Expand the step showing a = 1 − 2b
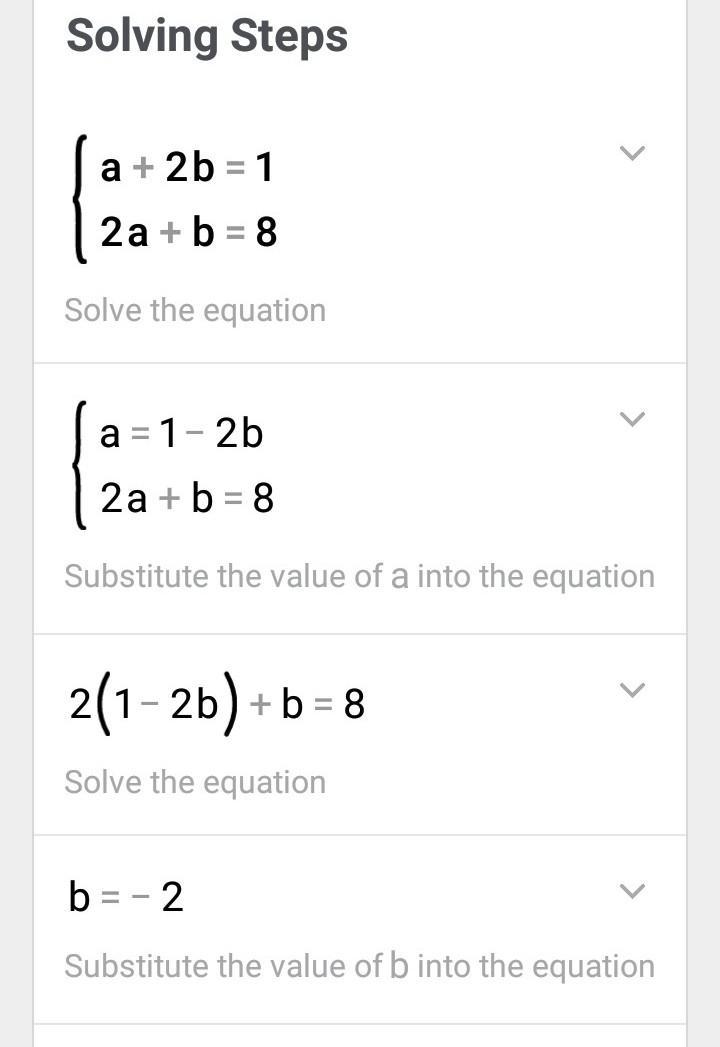This screenshot has width=720, height=1047. [632, 419]
